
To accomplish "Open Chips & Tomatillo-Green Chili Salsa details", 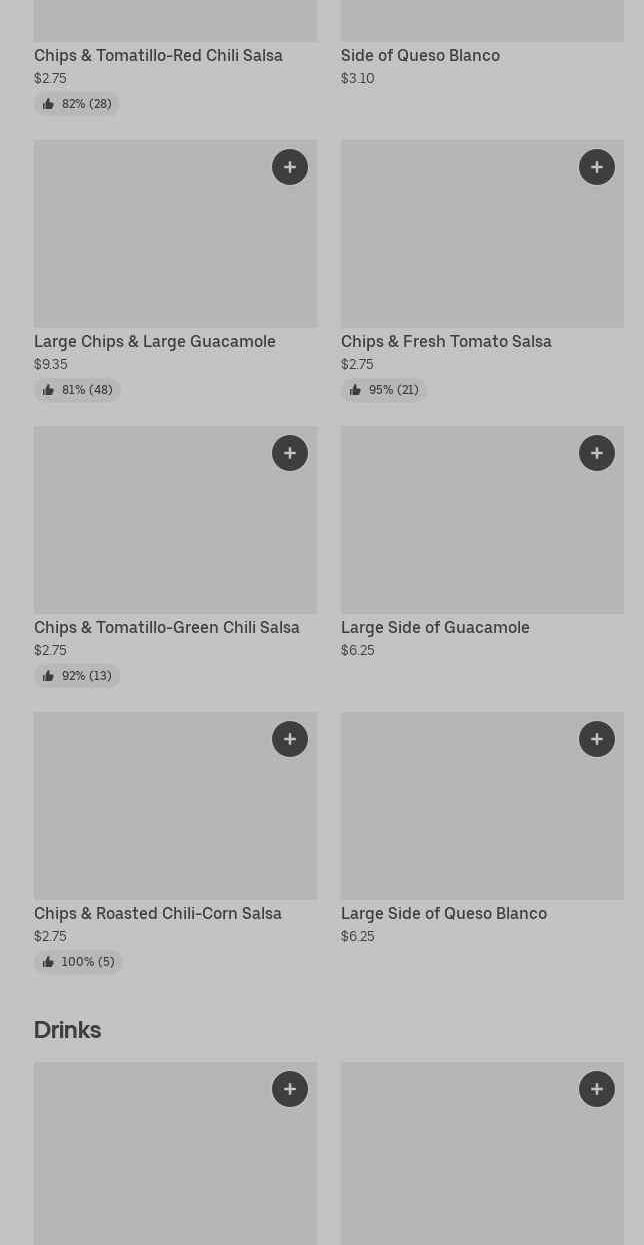I will coord(167,628).
